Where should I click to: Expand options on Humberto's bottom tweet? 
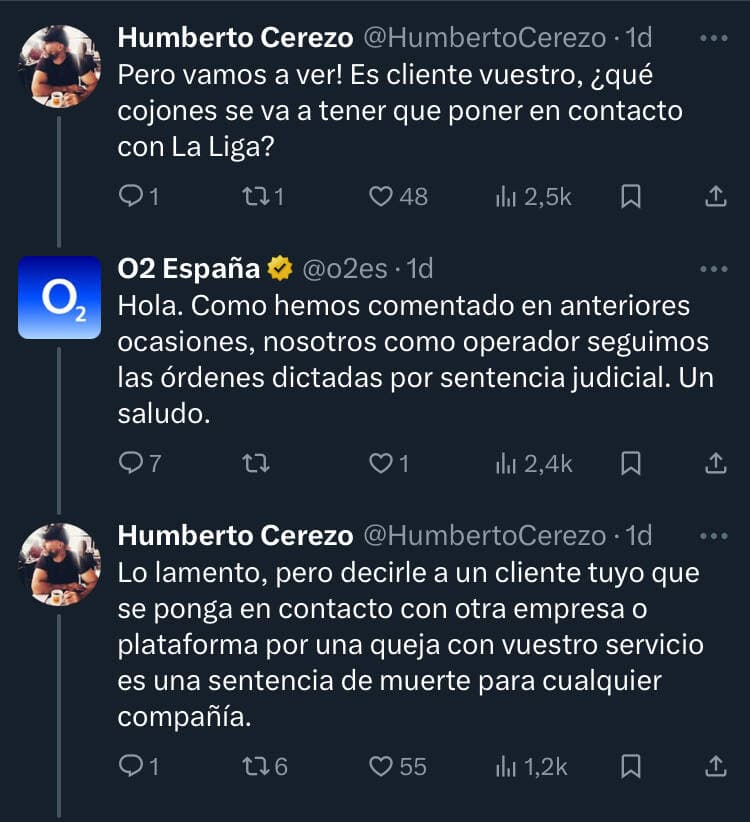coord(714,535)
